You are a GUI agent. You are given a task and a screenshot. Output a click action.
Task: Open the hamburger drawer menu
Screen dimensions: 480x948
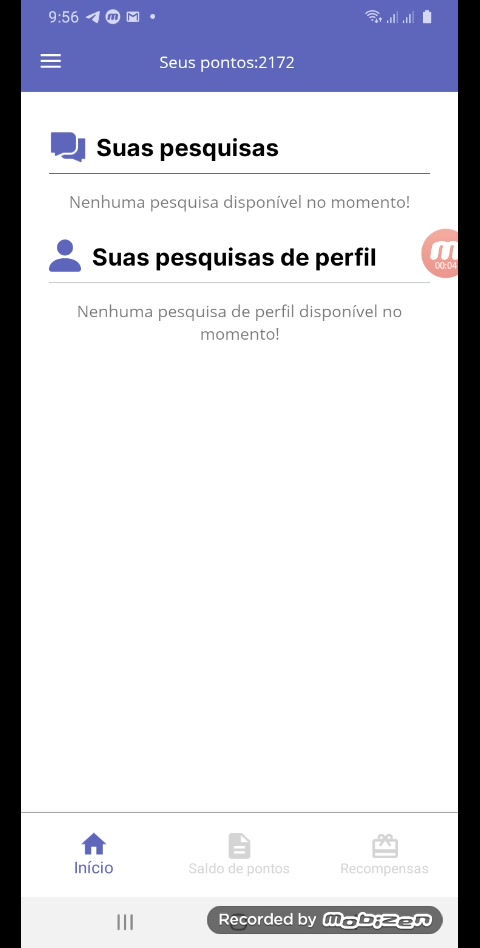pos(51,61)
